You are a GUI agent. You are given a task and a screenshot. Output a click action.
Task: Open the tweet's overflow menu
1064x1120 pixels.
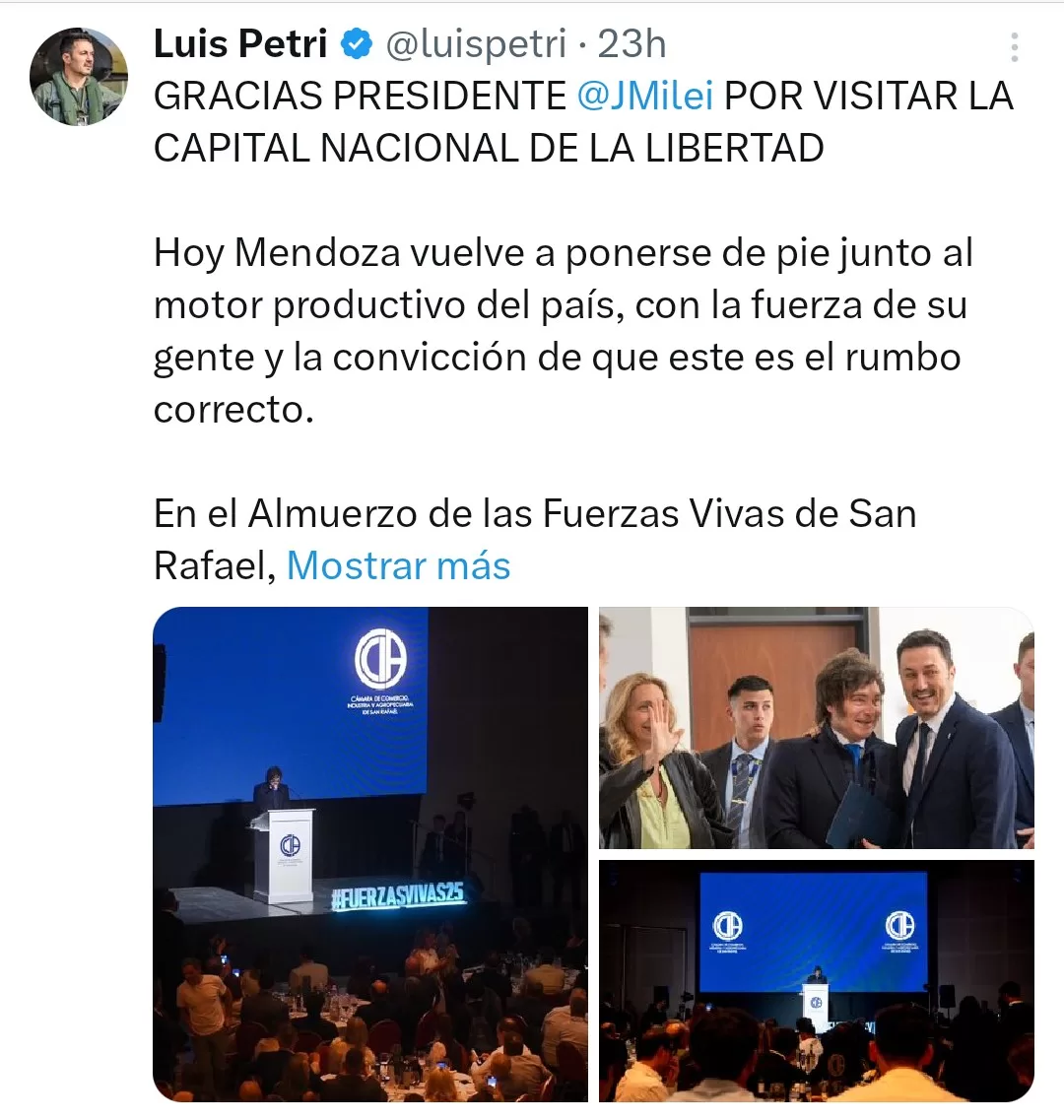[x=1014, y=46]
